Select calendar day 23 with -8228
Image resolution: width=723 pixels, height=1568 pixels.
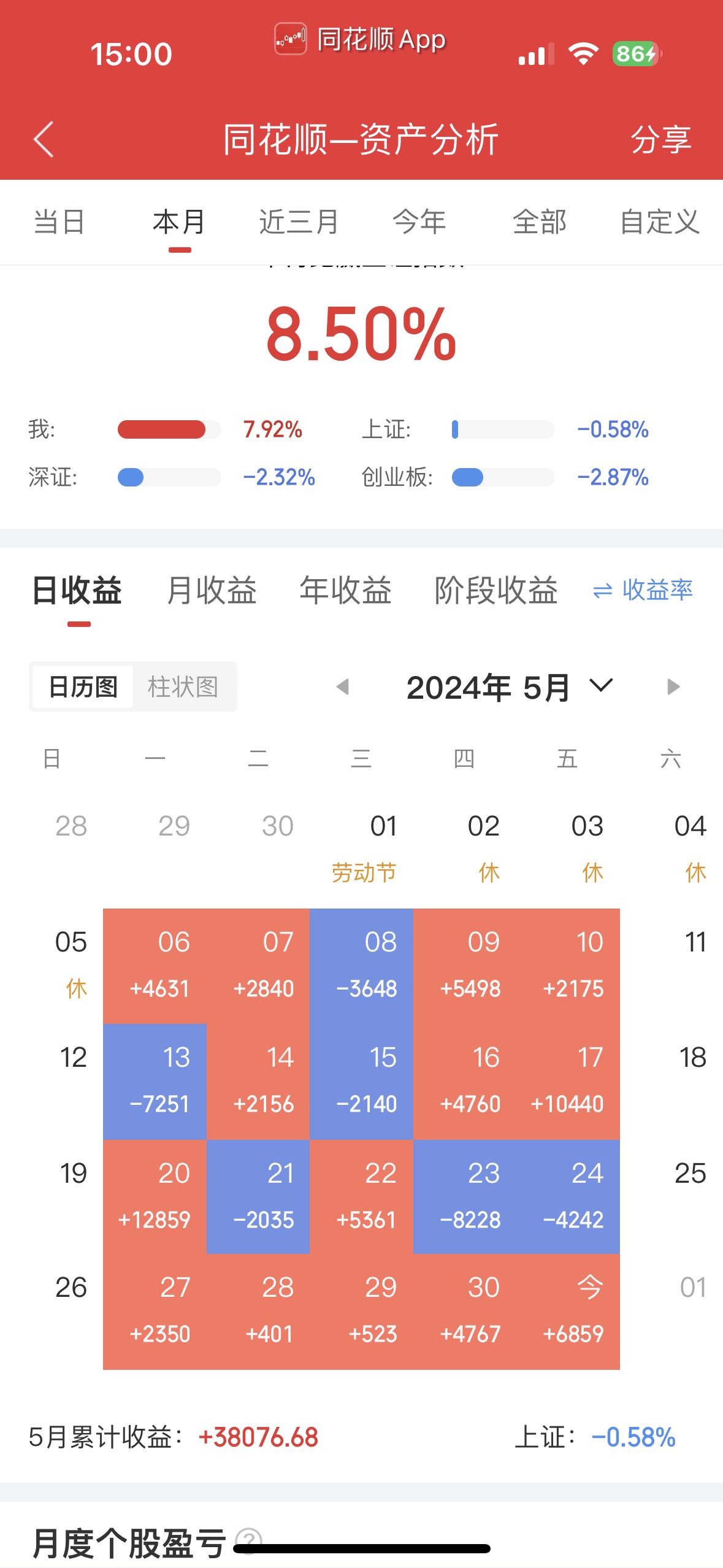465,1196
